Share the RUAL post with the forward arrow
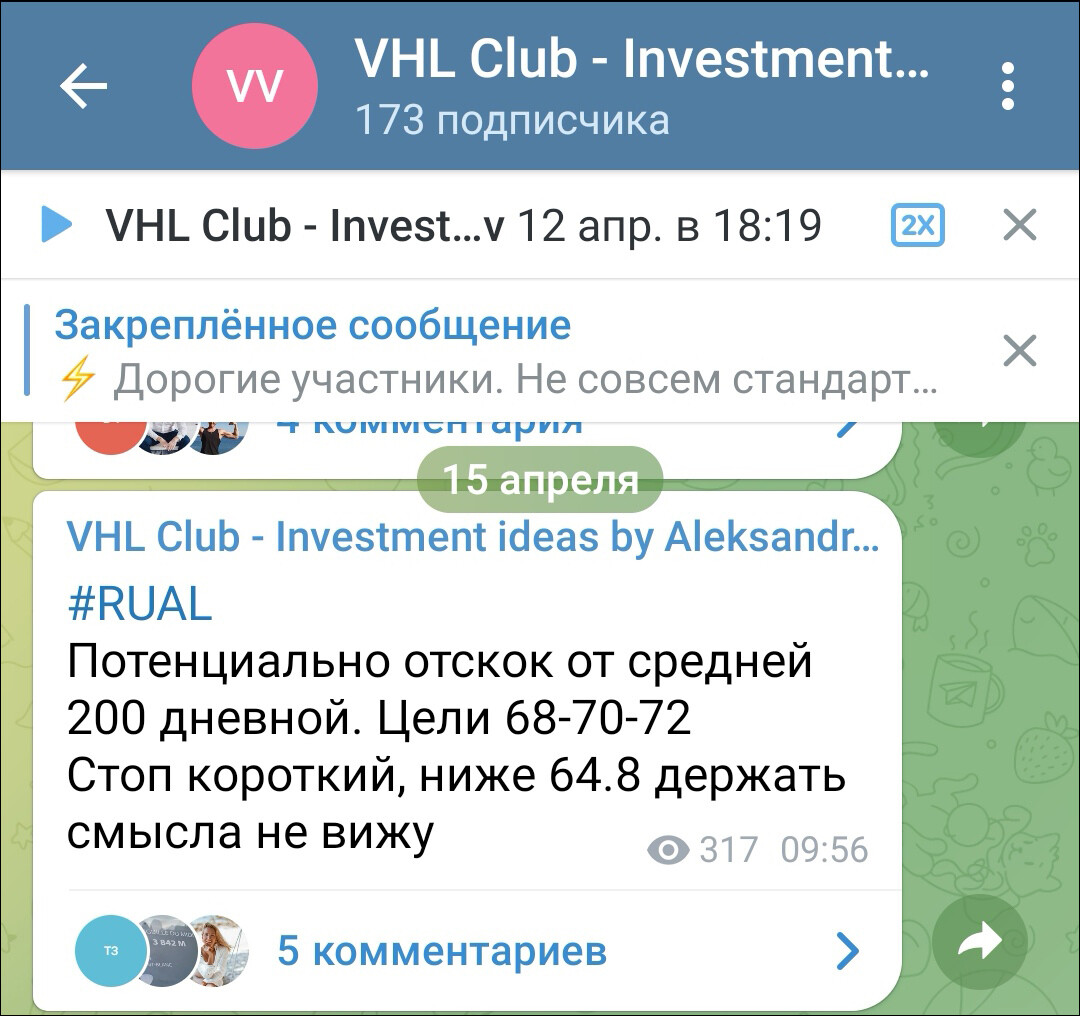Screen dimensions: 1080x1016 979,942
